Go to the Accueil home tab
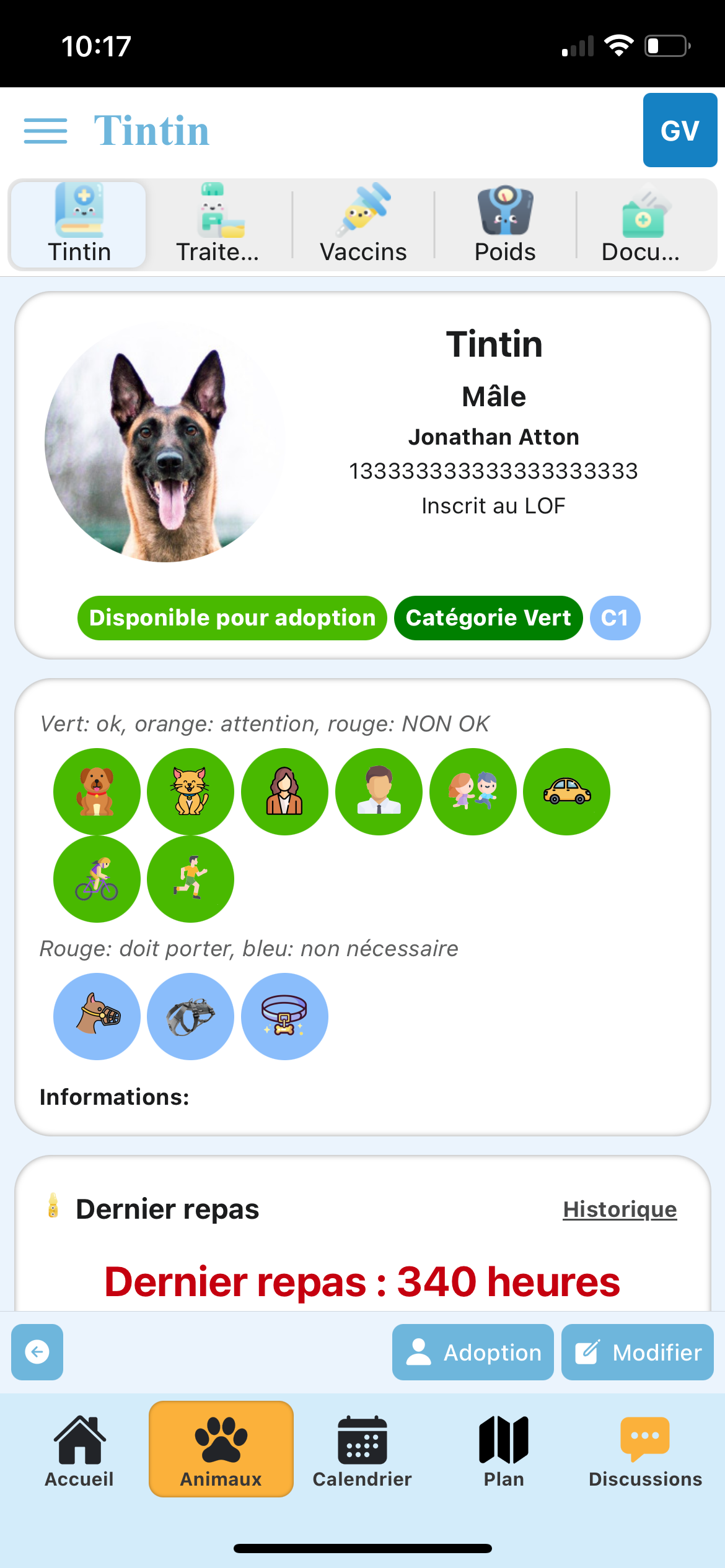The width and height of the screenshot is (725, 1568). (x=79, y=1449)
